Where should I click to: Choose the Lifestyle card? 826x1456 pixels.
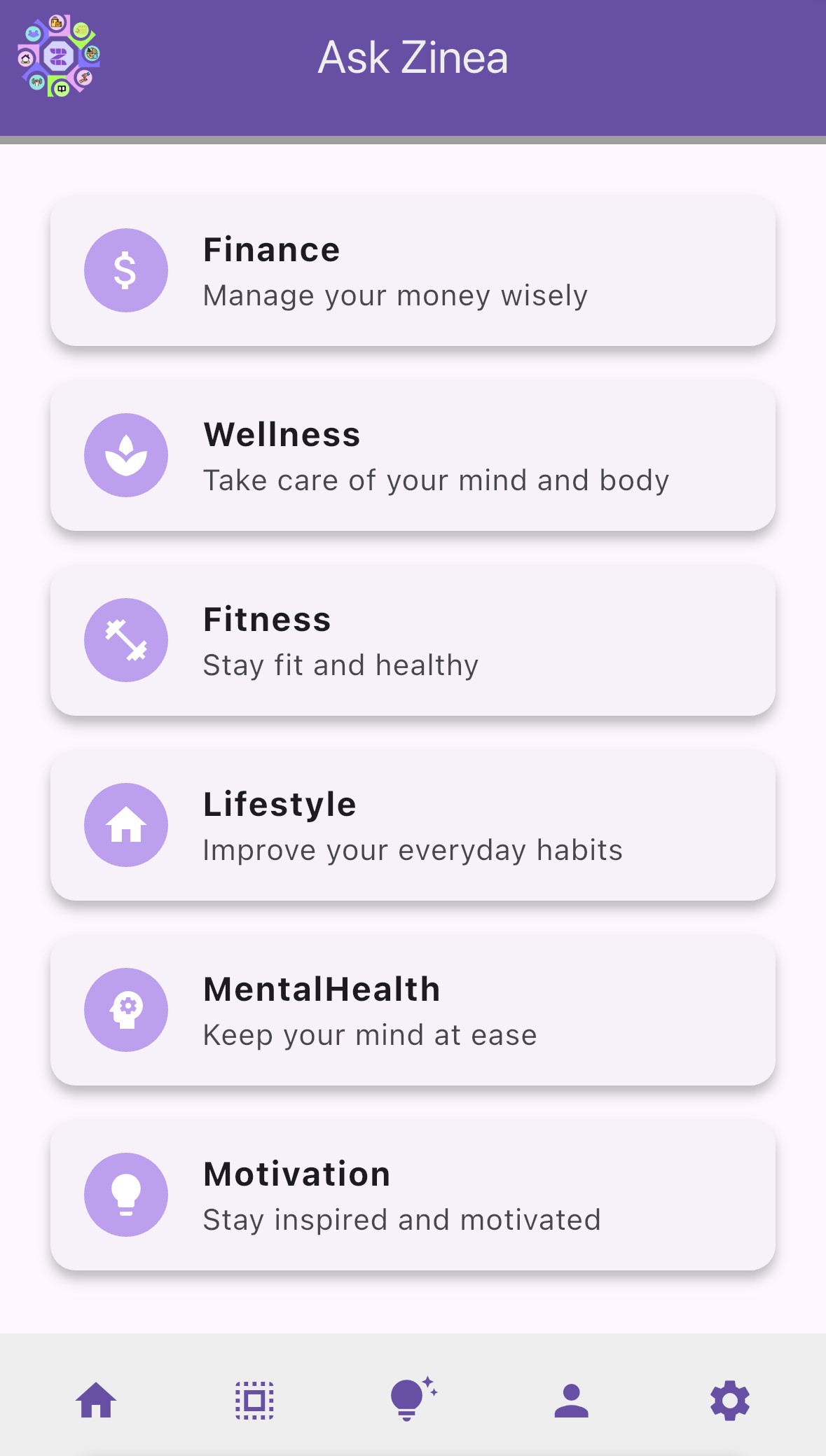(x=413, y=826)
